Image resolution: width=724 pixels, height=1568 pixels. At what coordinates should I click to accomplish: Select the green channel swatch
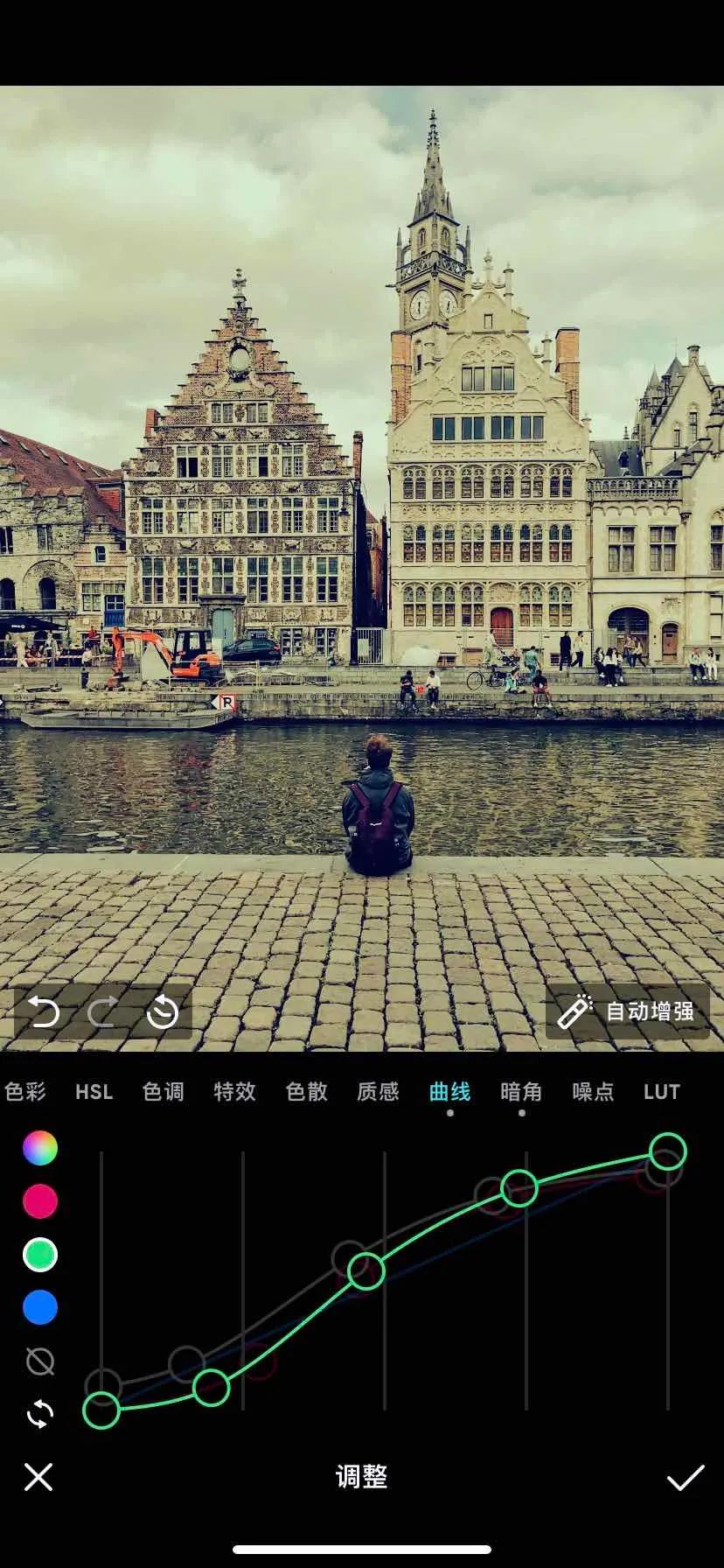(38, 1254)
